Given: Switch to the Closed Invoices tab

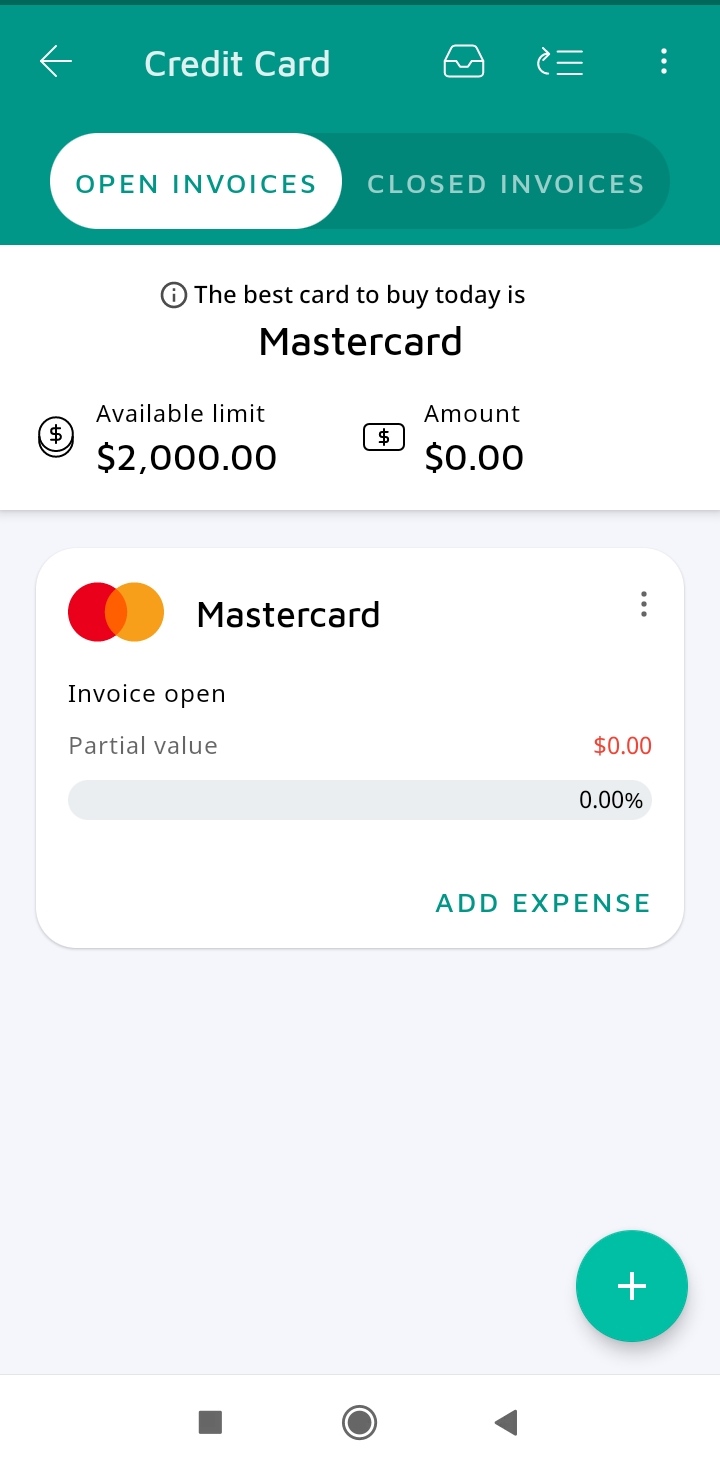Looking at the screenshot, I should [x=506, y=184].
